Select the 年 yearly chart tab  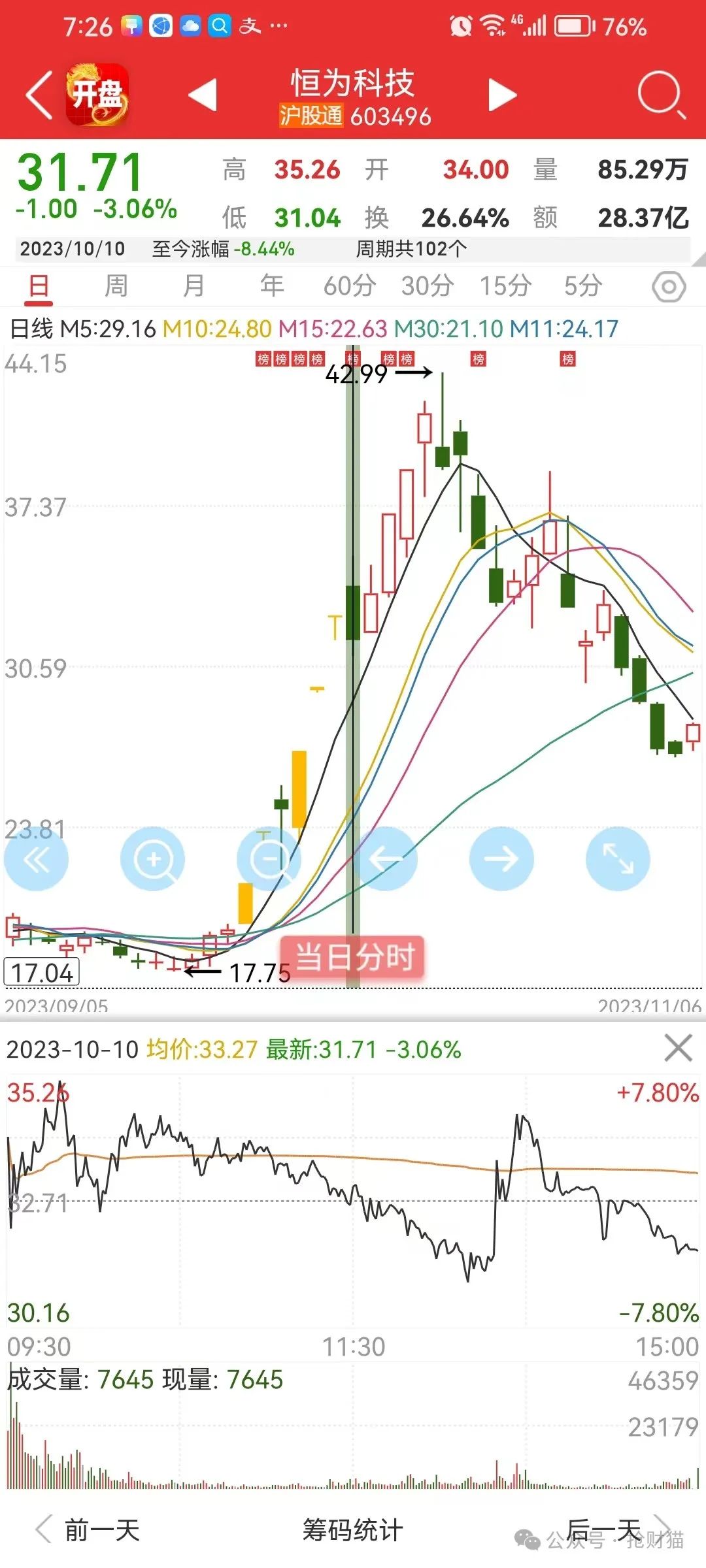tap(272, 286)
